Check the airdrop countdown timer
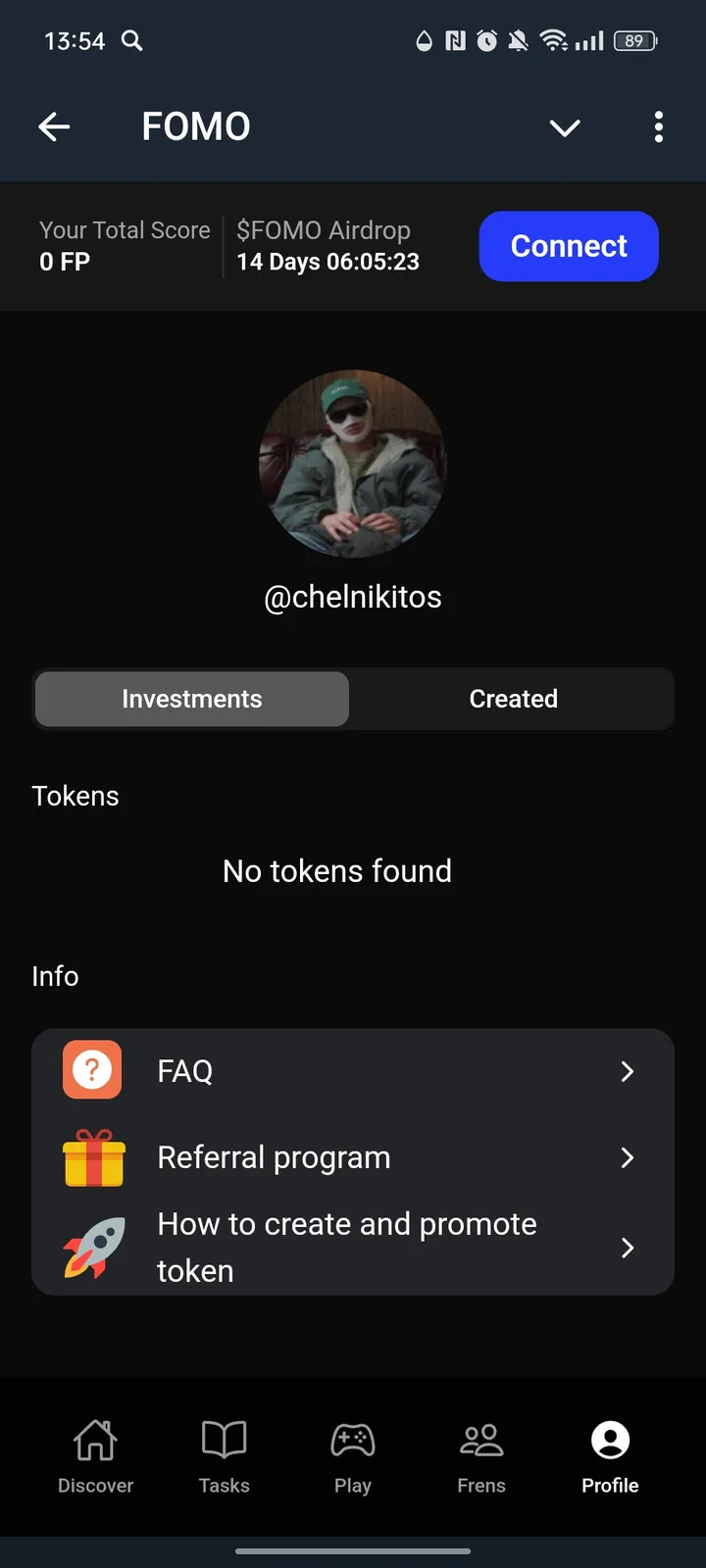The image size is (706, 1568). (x=327, y=262)
